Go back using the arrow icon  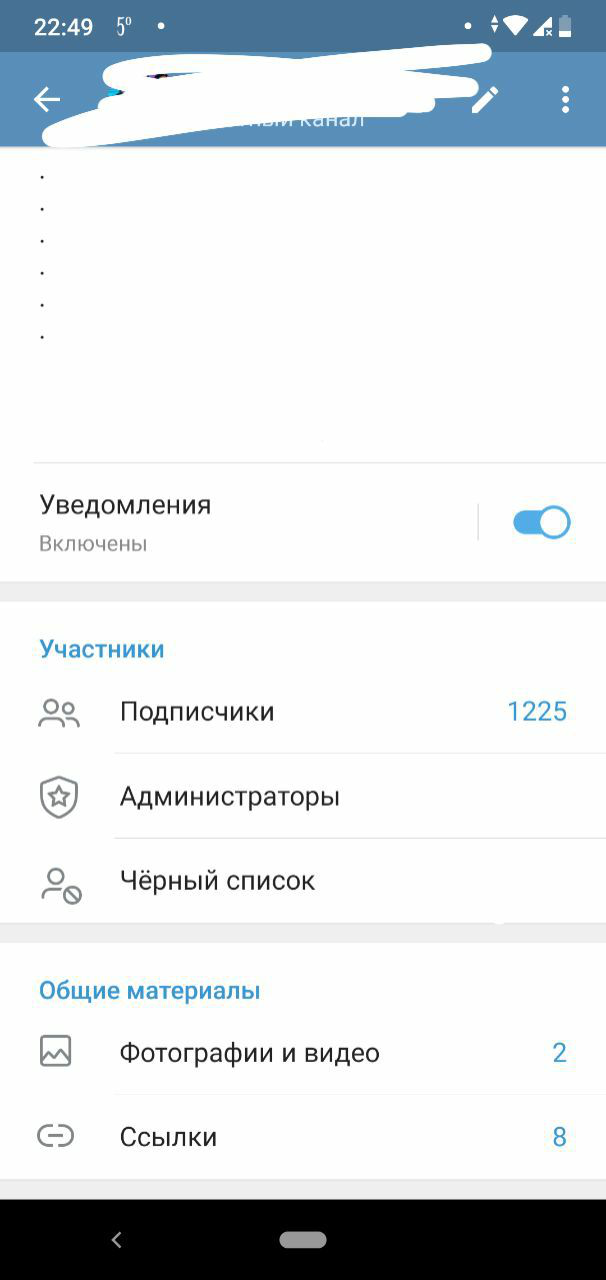pos(46,99)
